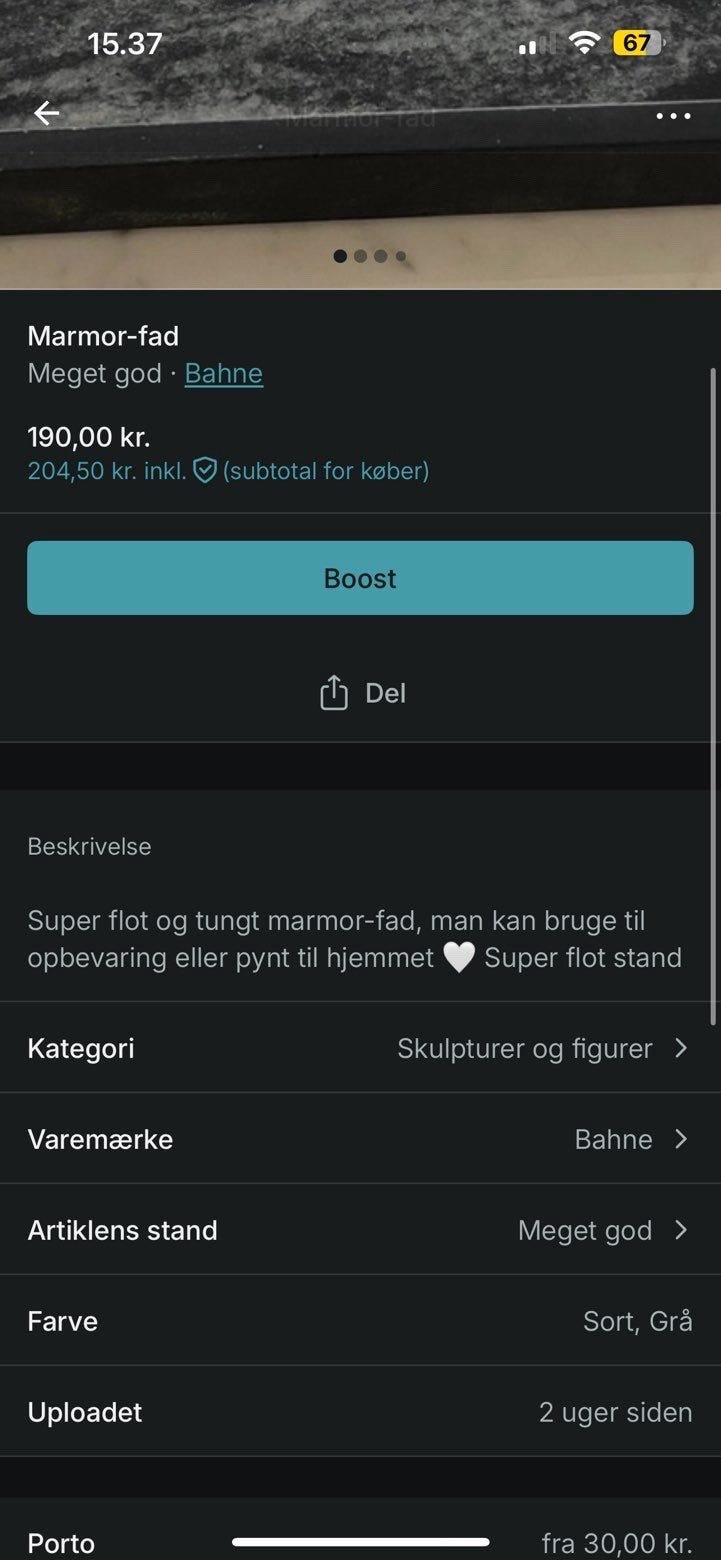Open Kategori Skulpturer og figurer
The image size is (721, 1560).
pyautogui.click(x=360, y=1048)
